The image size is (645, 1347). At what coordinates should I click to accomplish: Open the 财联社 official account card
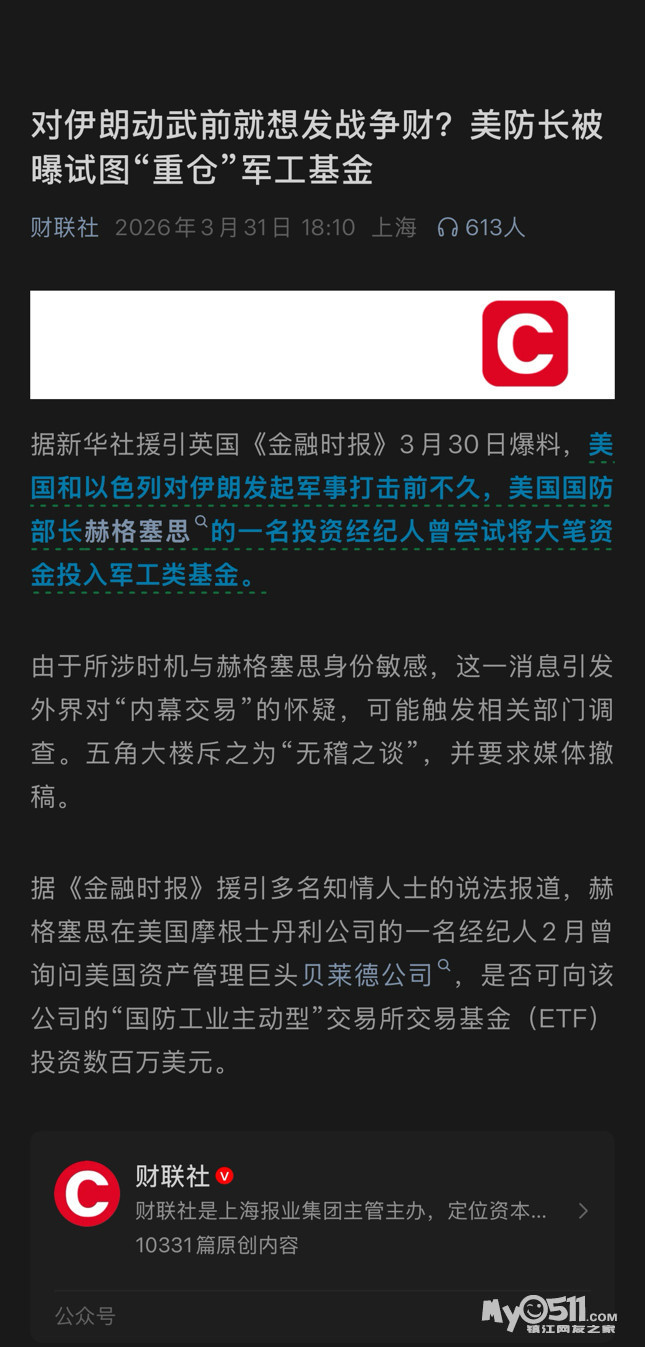click(322, 1210)
